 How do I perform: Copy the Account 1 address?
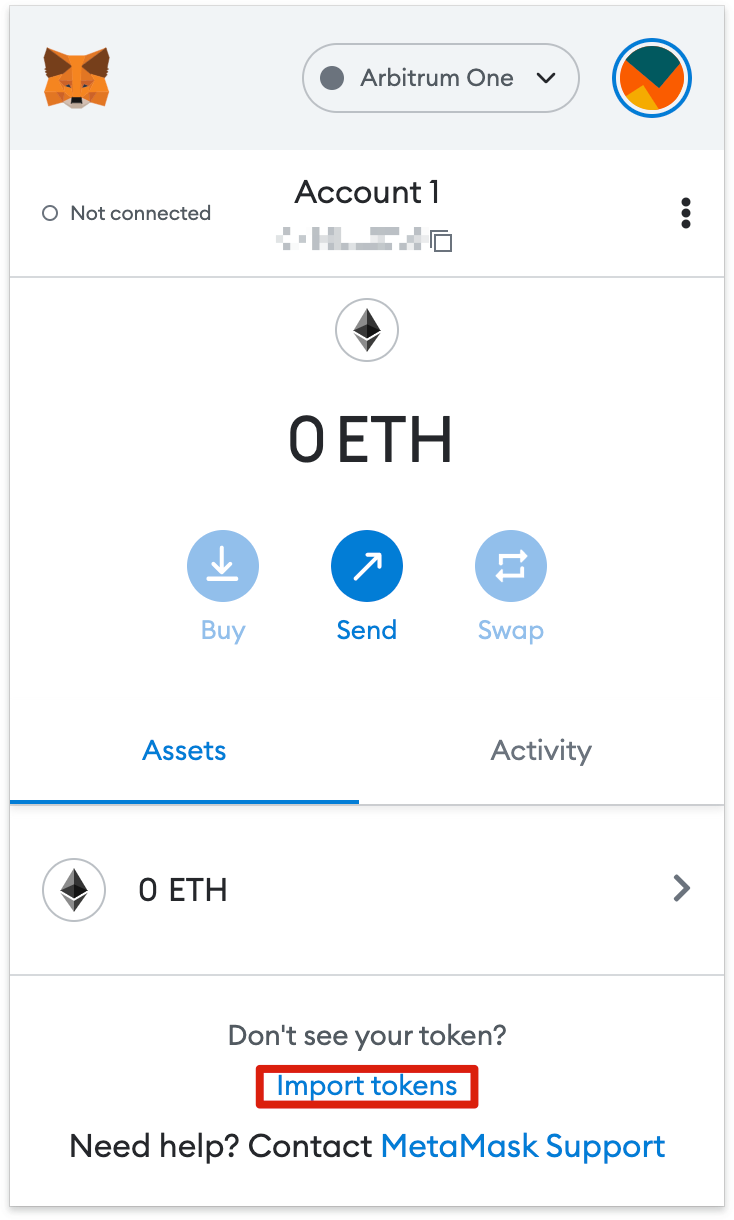pyautogui.click(x=442, y=240)
